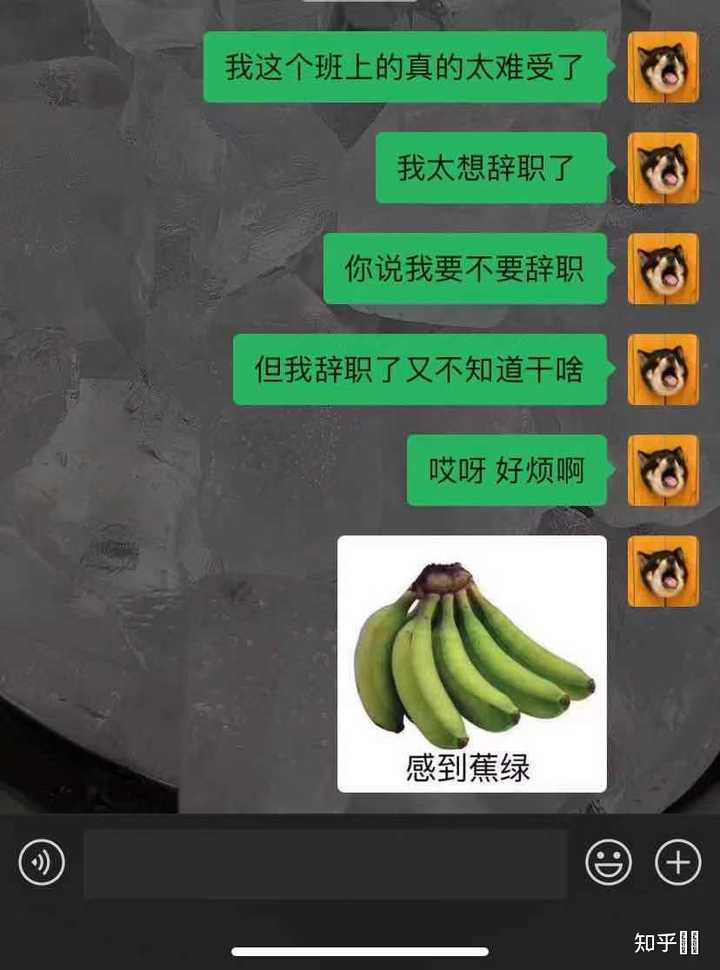This screenshot has width=720, height=970.
Task: Switch to voice message input
Action: coord(41,862)
